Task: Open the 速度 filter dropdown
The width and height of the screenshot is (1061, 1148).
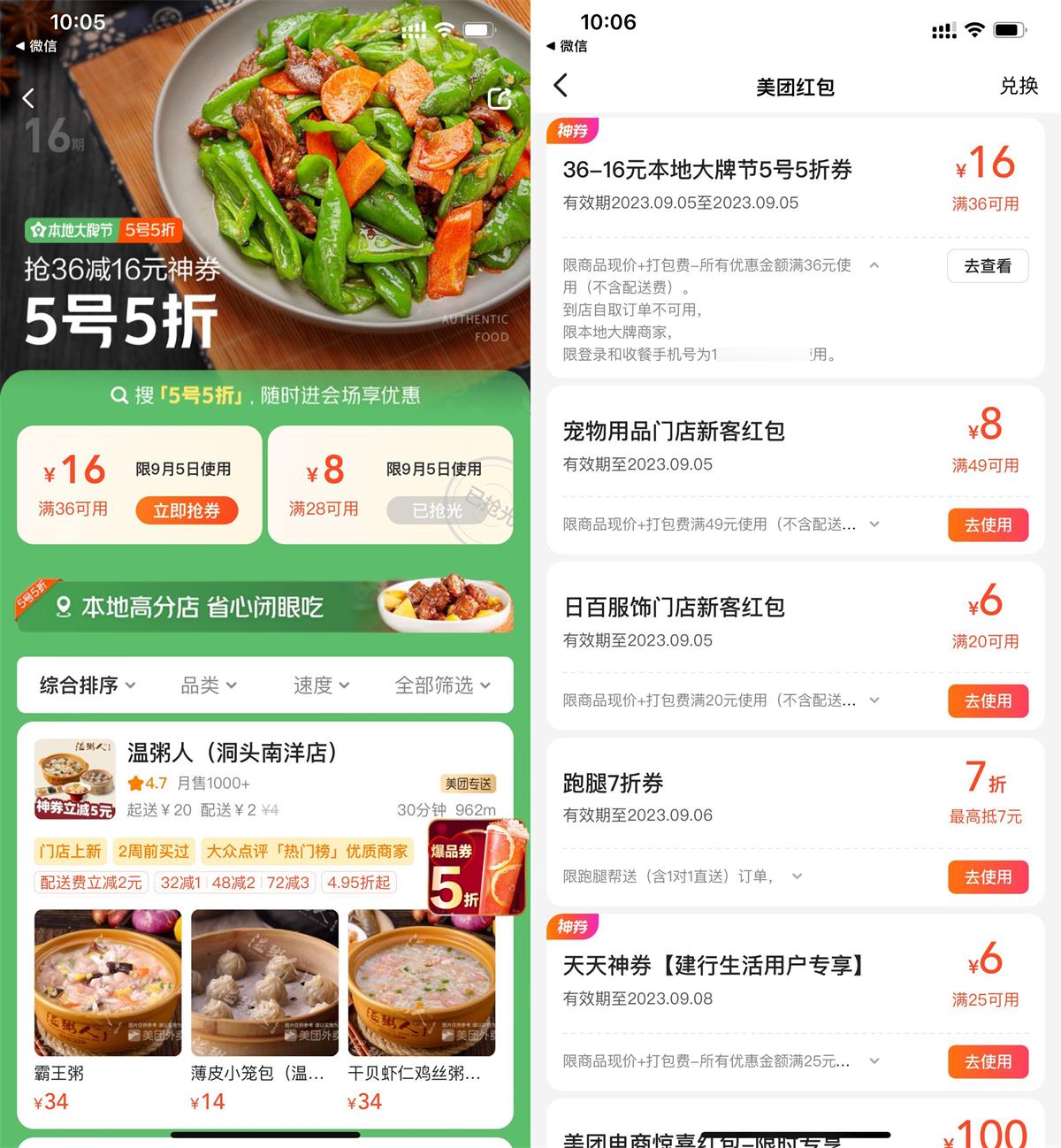Action: click(x=321, y=685)
